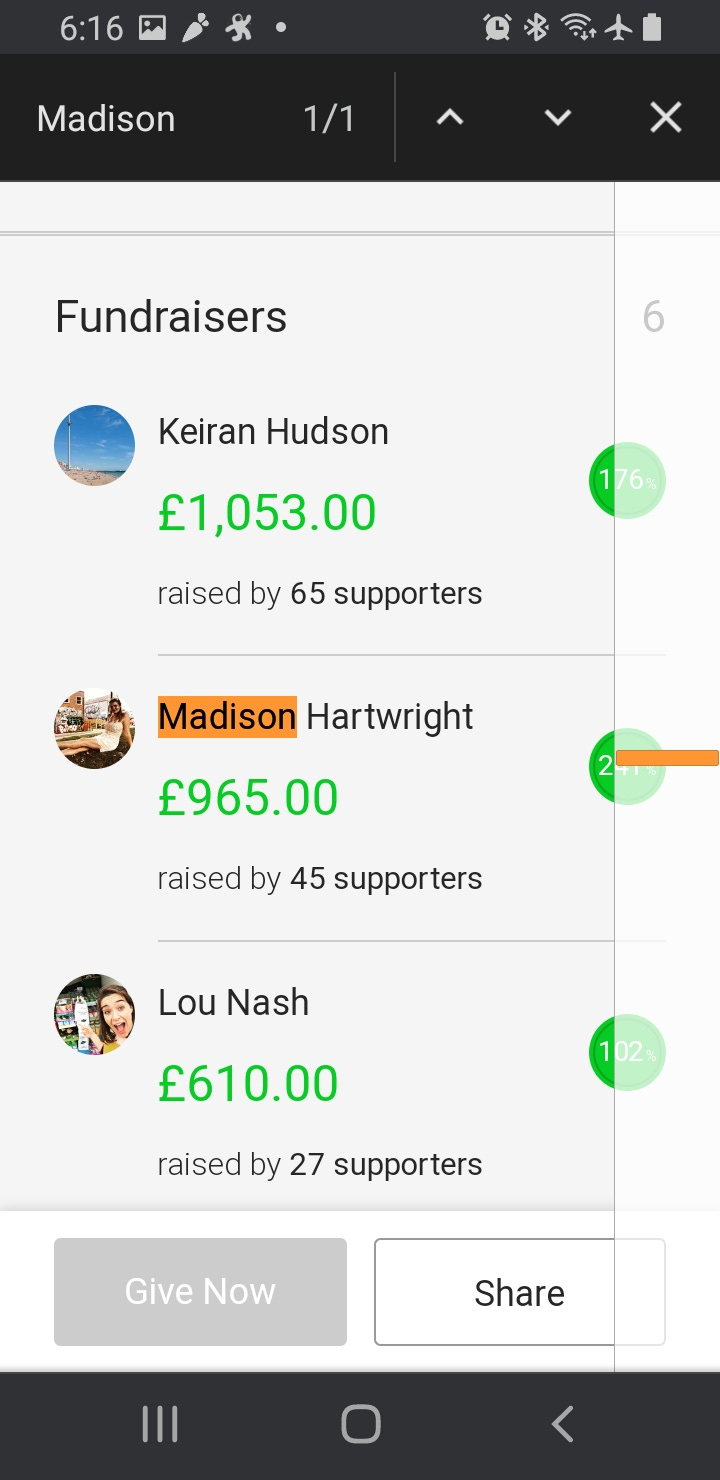Close the find-in-page bar
The width and height of the screenshot is (720, 1480).
coord(665,118)
